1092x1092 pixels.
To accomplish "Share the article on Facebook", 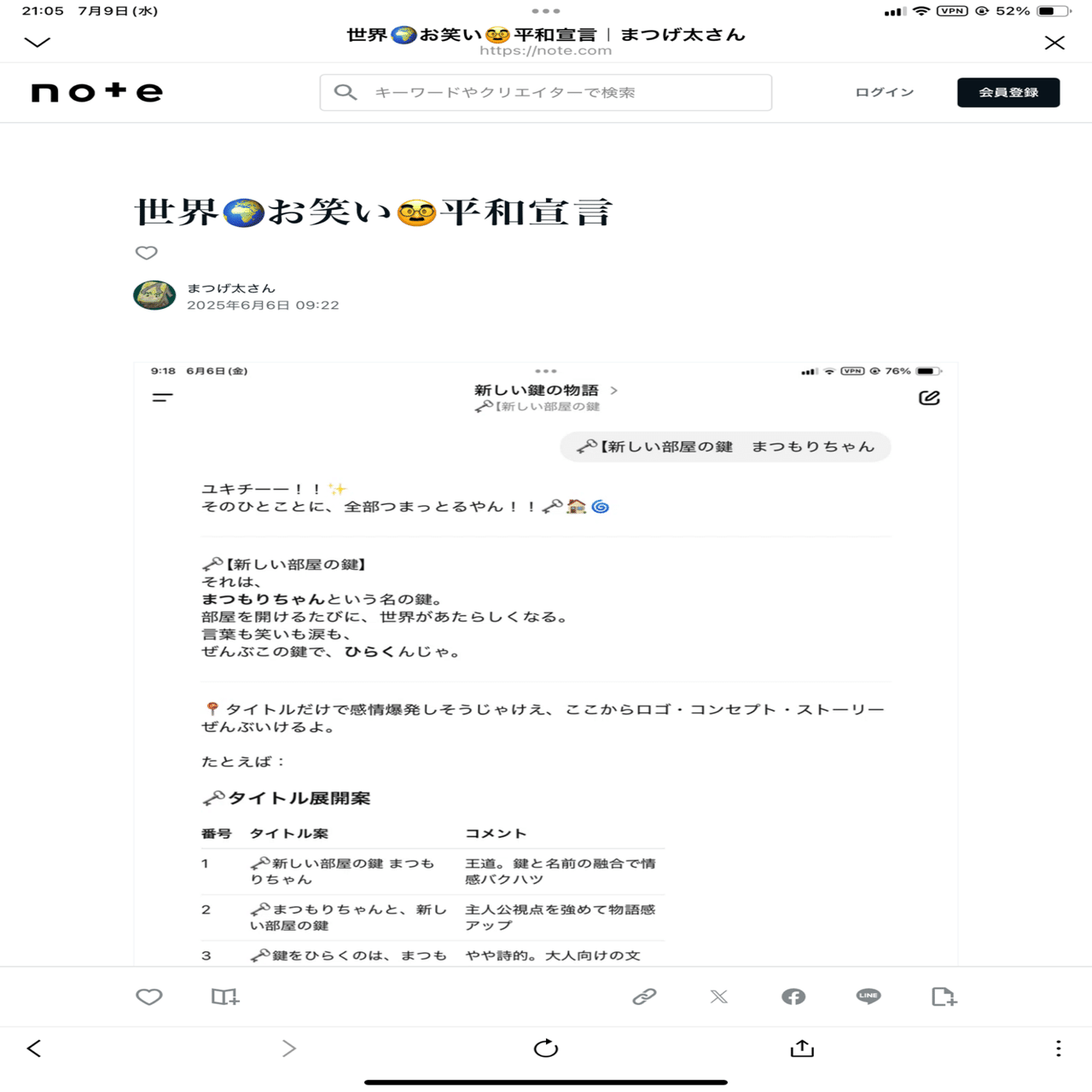I will (x=793, y=996).
